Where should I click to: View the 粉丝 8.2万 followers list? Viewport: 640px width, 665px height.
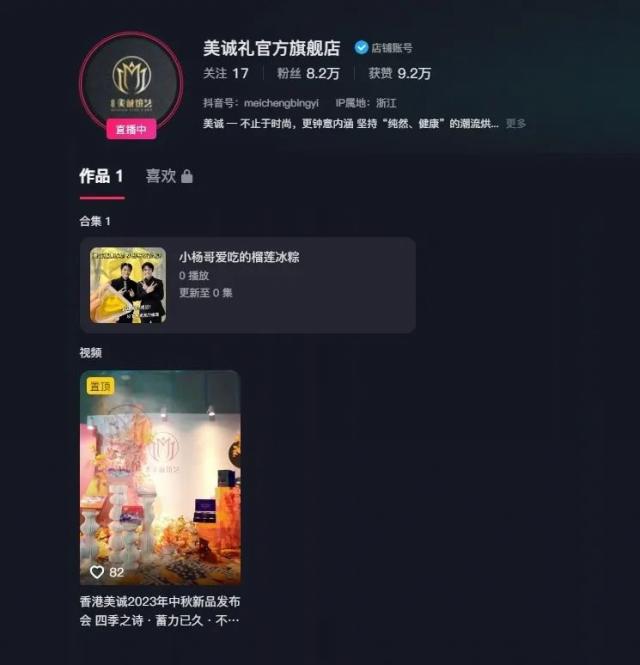coord(309,73)
